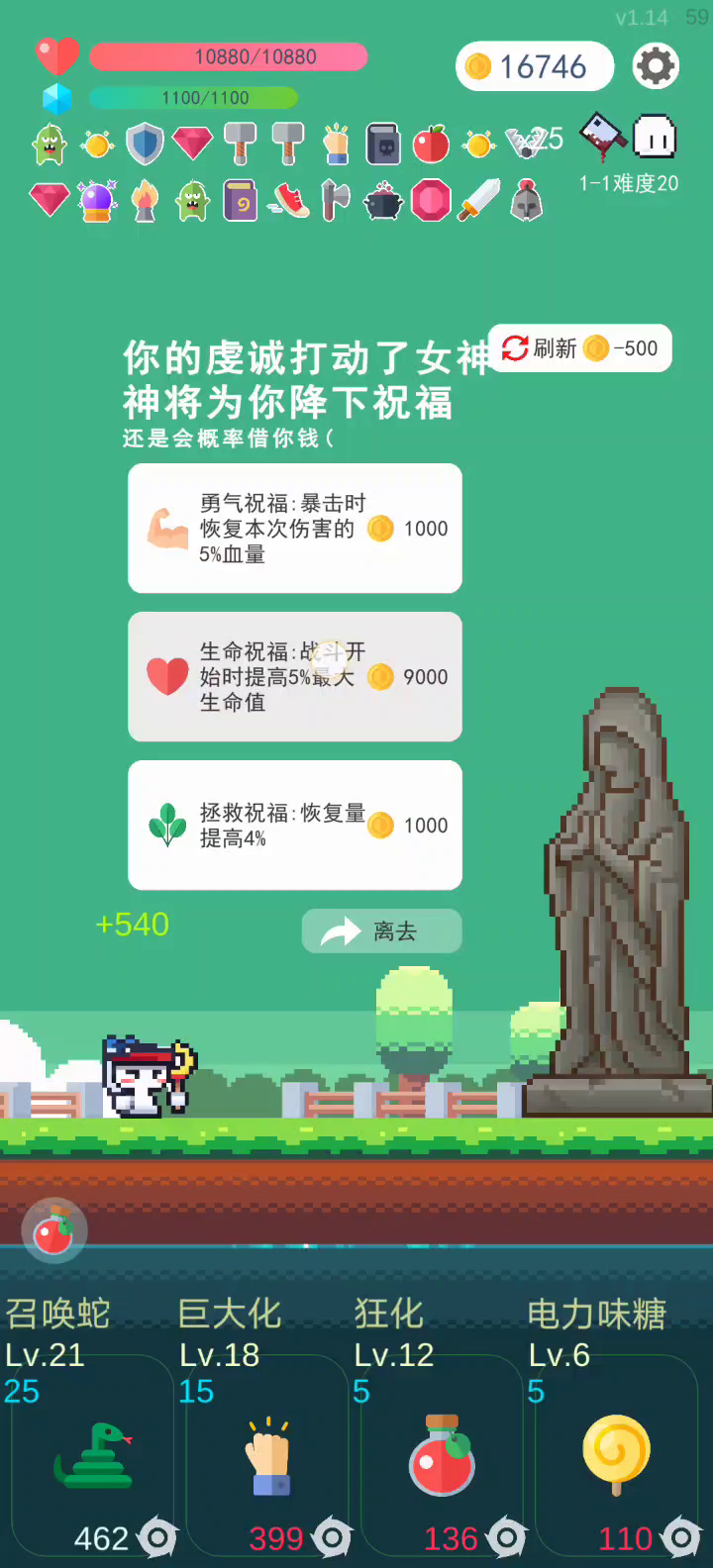The height and width of the screenshot is (1568, 713).
Task: Leave via the 离去 button
Action: point(381,931)
